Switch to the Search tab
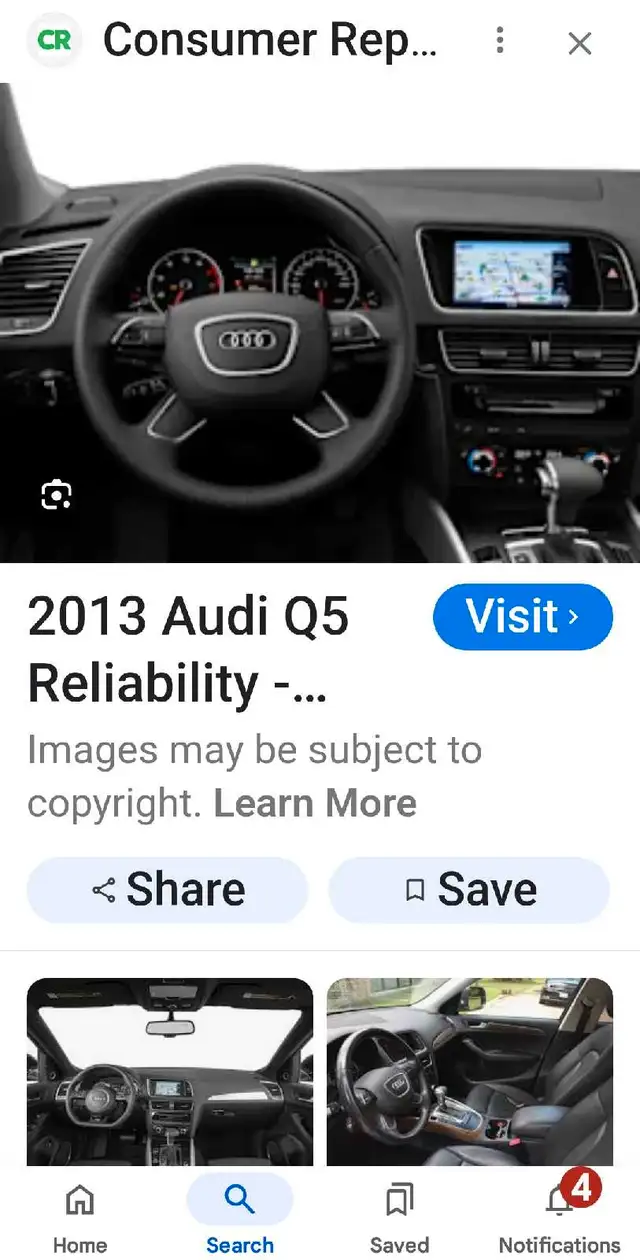The image size is (640, 1260). (240, 1213)
